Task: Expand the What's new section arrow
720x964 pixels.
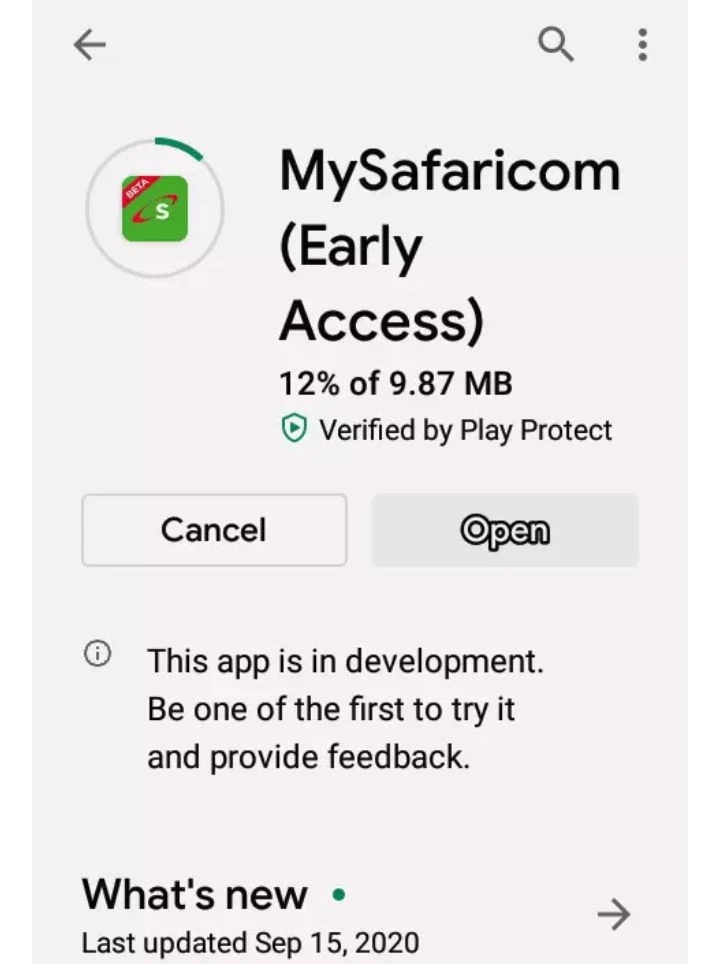Action: [x=613, y=913]
